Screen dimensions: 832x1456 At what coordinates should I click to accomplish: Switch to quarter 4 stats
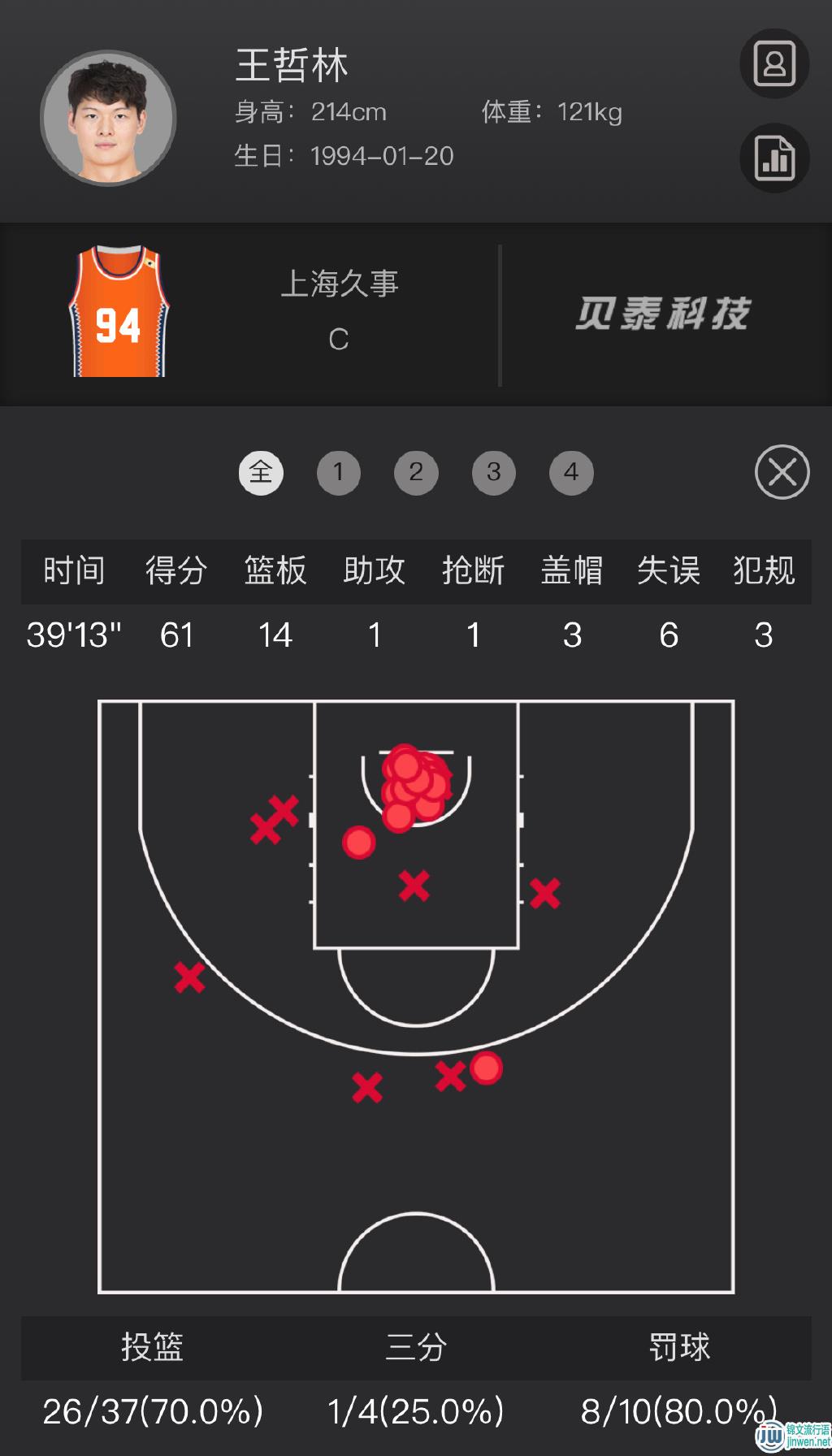[x=571, y=472]
